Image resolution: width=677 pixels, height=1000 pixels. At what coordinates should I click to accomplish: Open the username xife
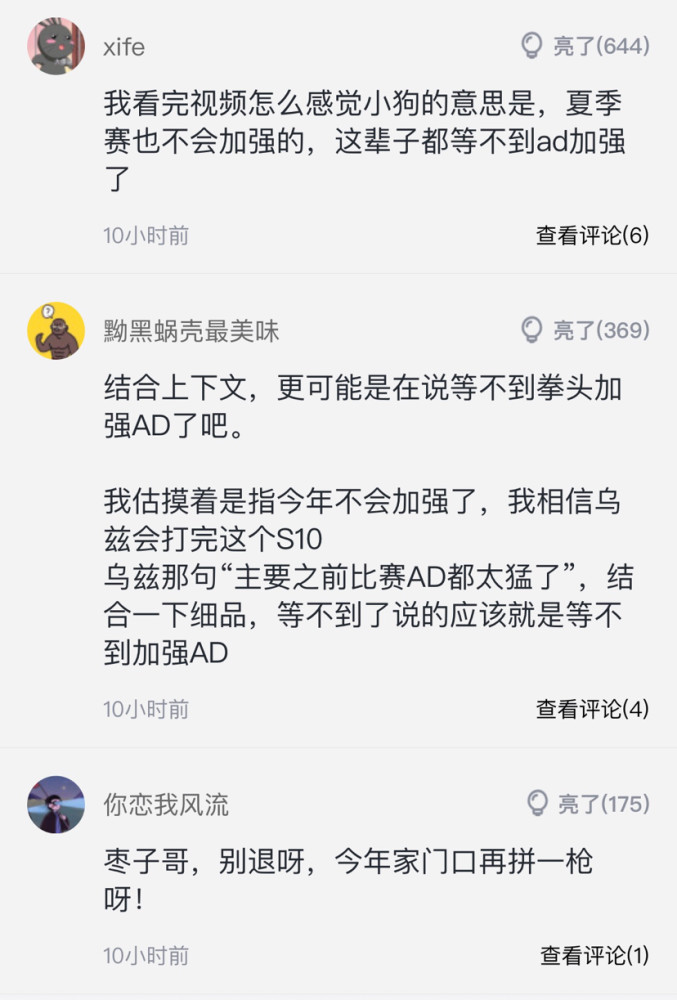124,47
